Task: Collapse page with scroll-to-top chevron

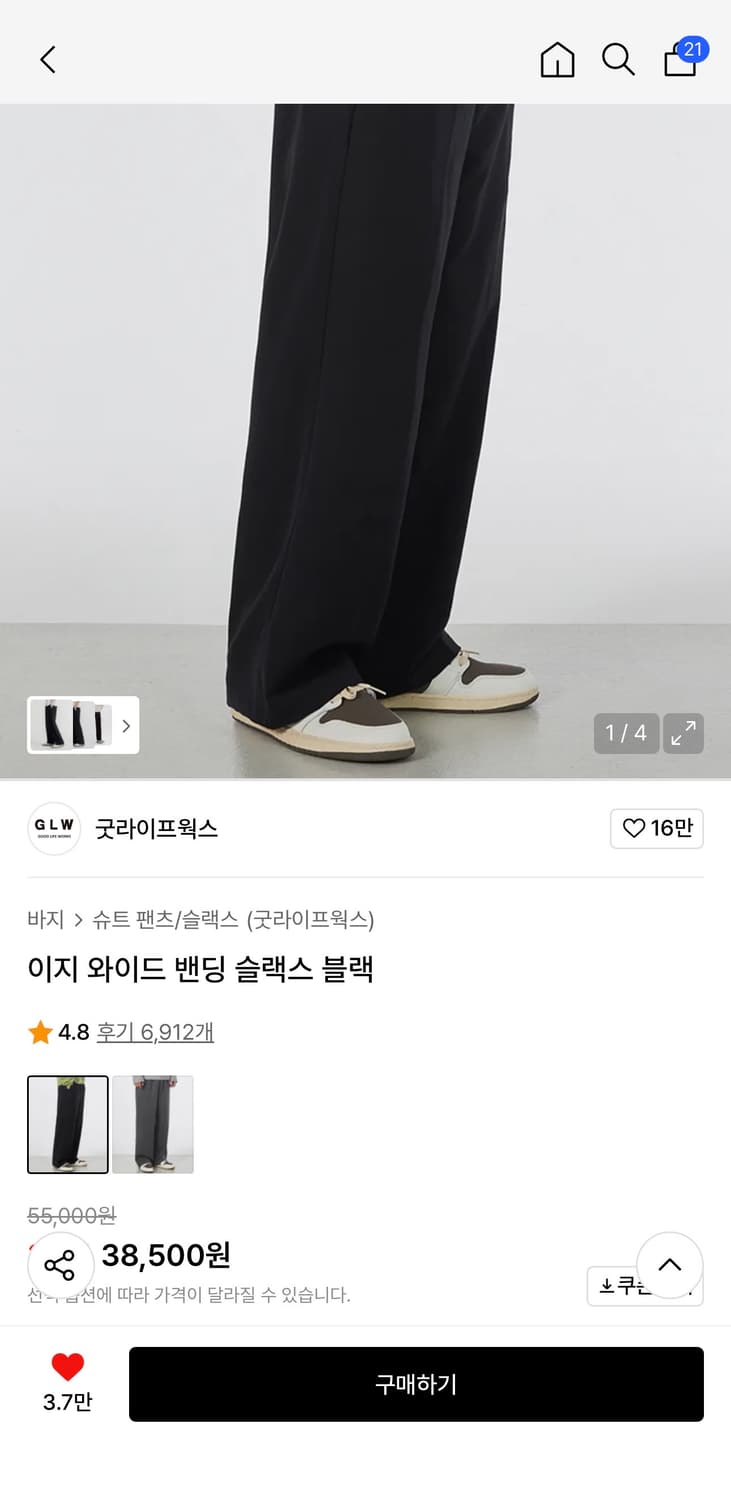Action: coord(669,1265)
